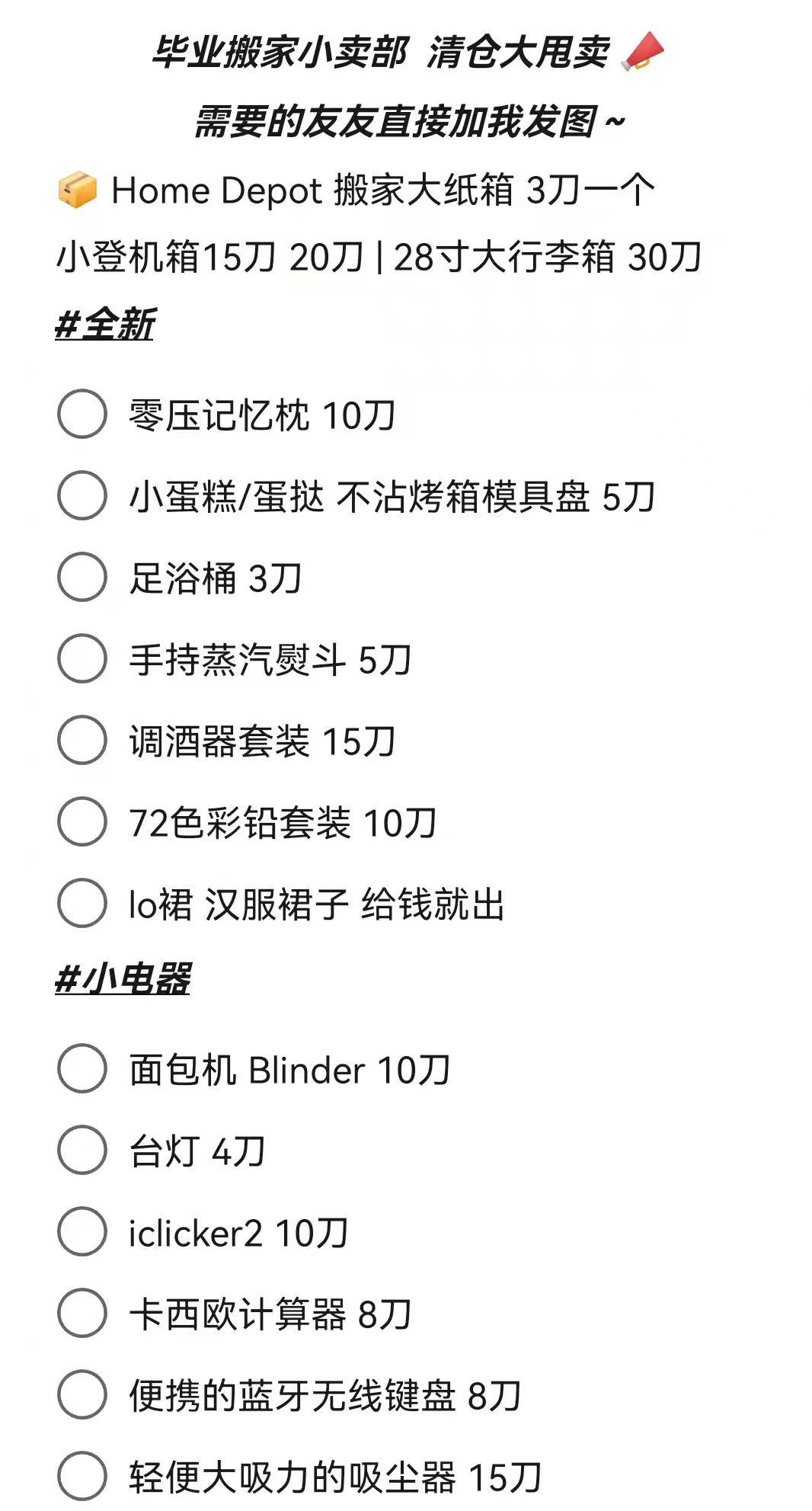Mark 足浴桶 3刀 as done

82,577
